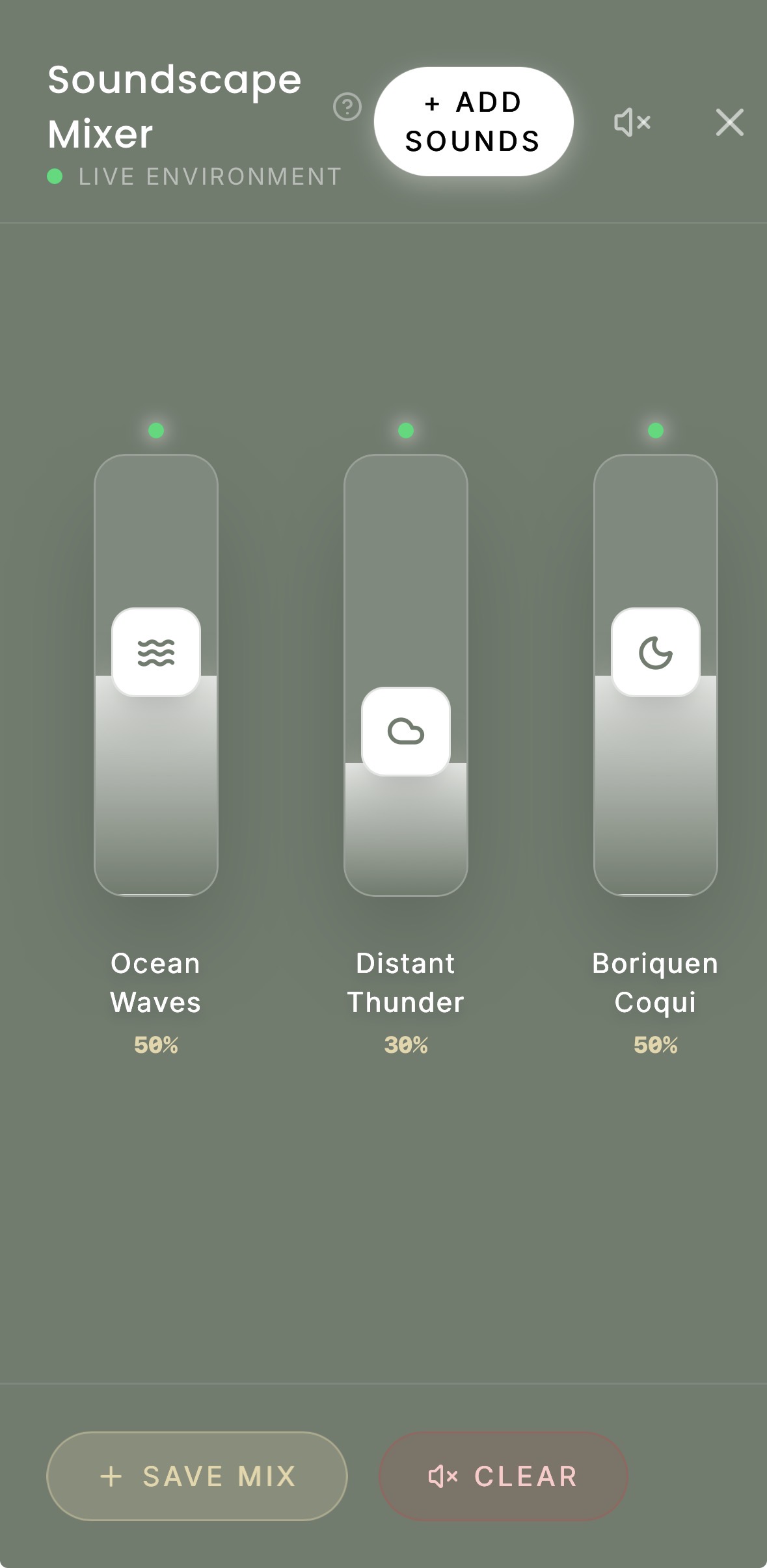Clear all sounds from the mixer
Image resolution: width=767 pixels, height=1568 pixels.
point(503,1476)
